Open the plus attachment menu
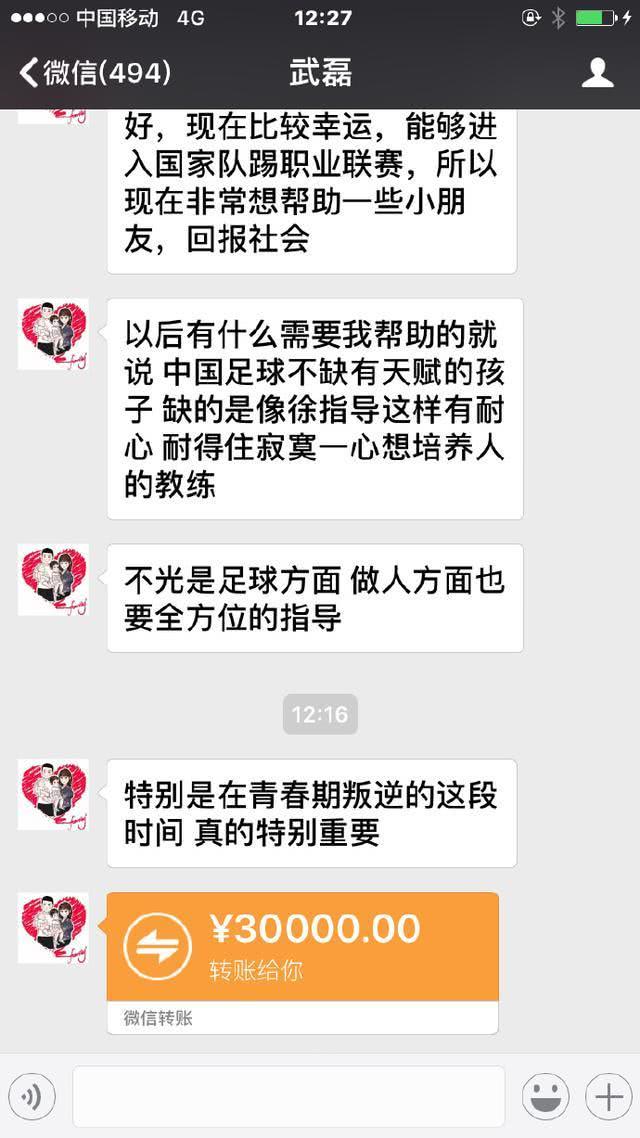The image size is (640, 1138). click(608, 1096)
